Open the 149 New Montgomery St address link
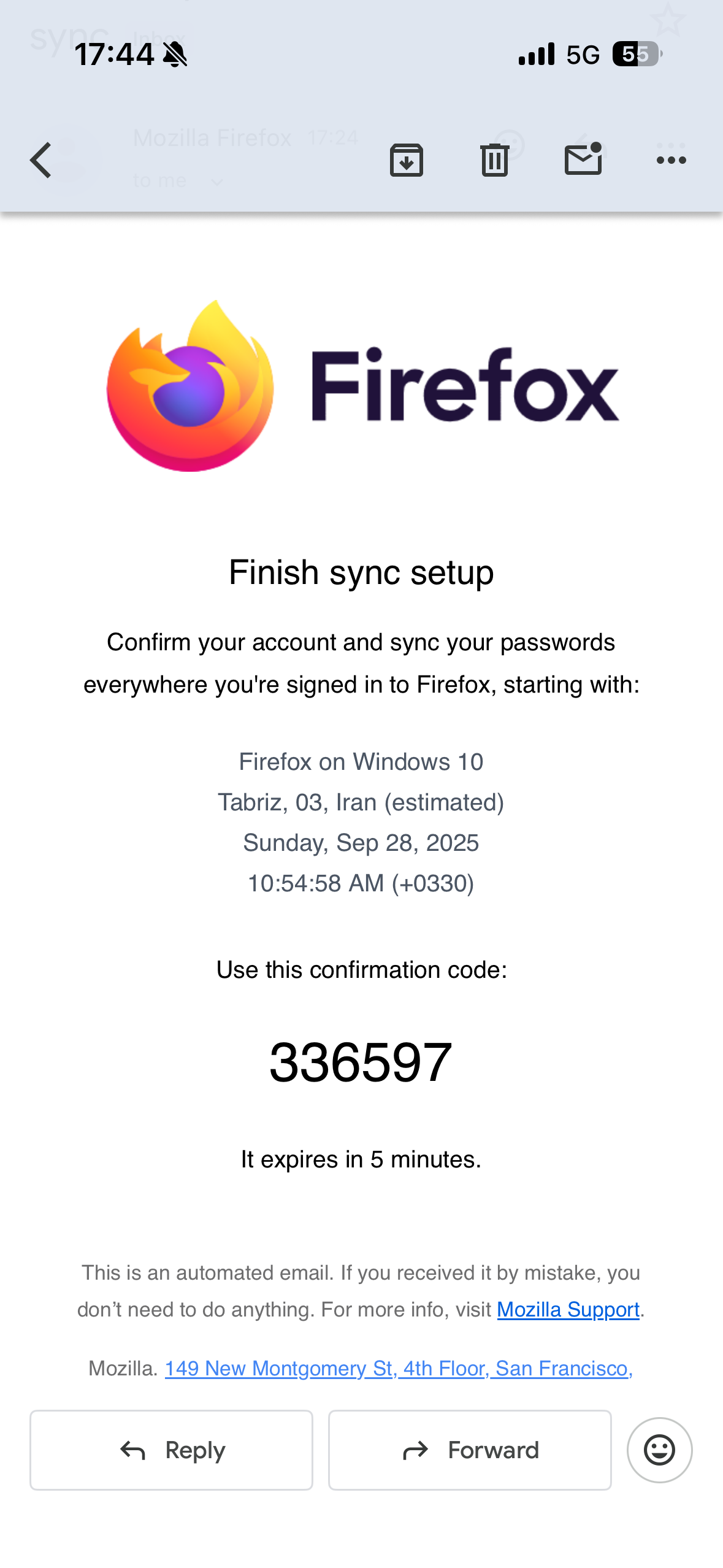Image resolution: width=723 pixels, height=1568 pixels. [398, 1368]
